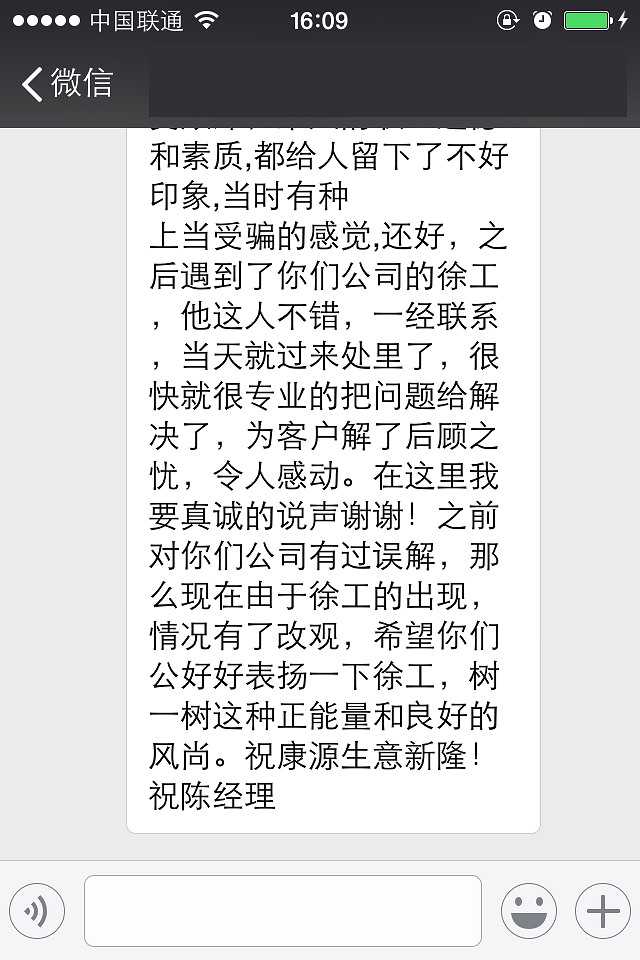Image resolution: width=640 pixels, height=960 pixels.
Task: Switch to voice message input
Action: [x=37, y=911]
